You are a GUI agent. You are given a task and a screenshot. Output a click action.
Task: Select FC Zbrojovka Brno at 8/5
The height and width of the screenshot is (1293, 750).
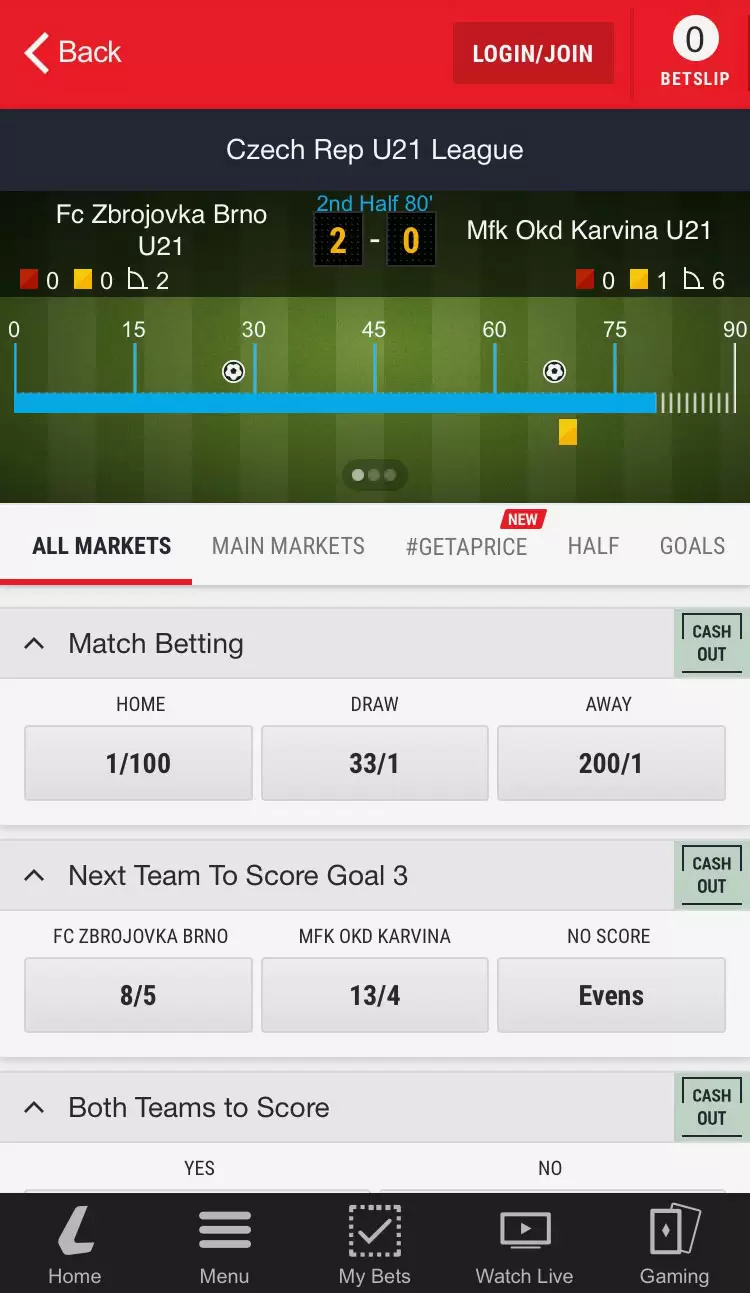click(x=138, y=995)
